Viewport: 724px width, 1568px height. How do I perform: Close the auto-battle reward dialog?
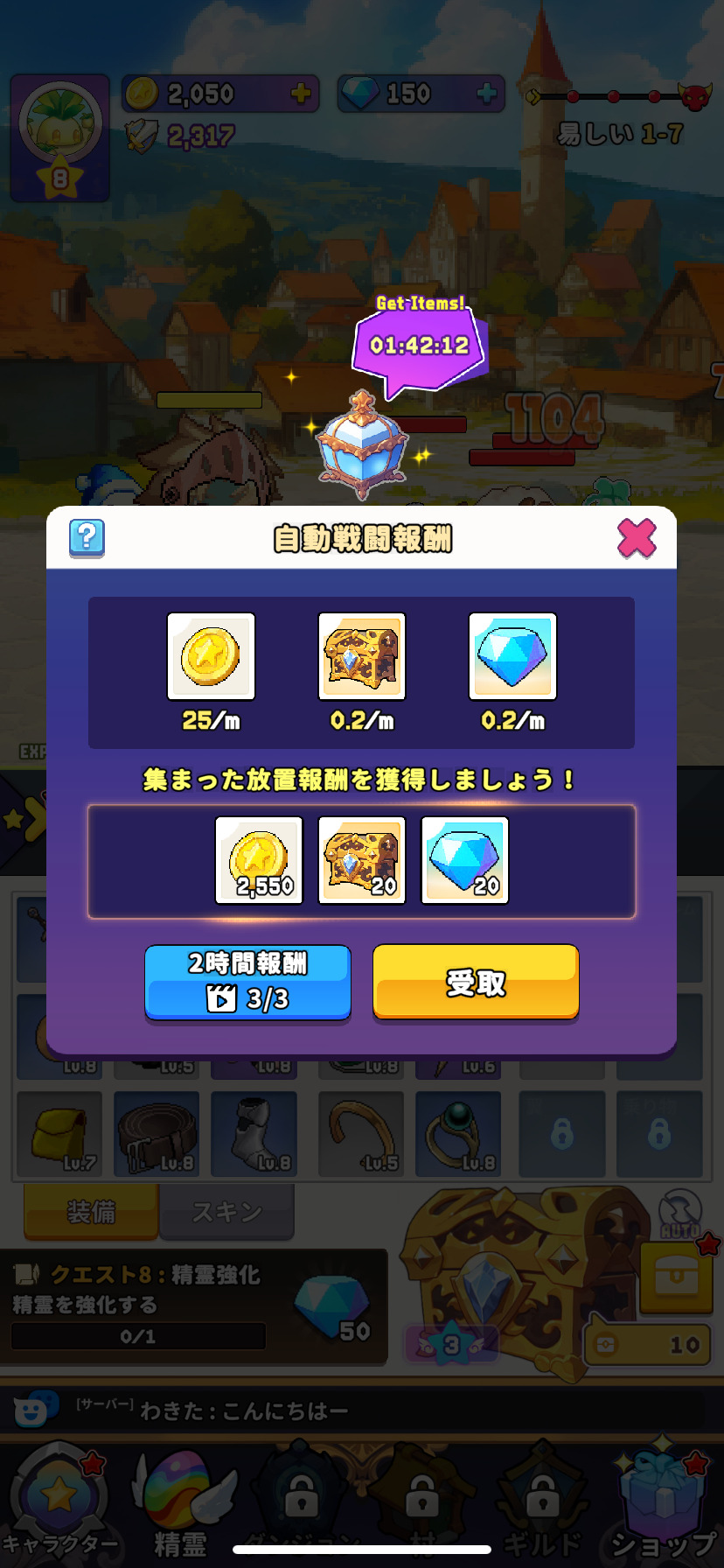tap(637, 538)
